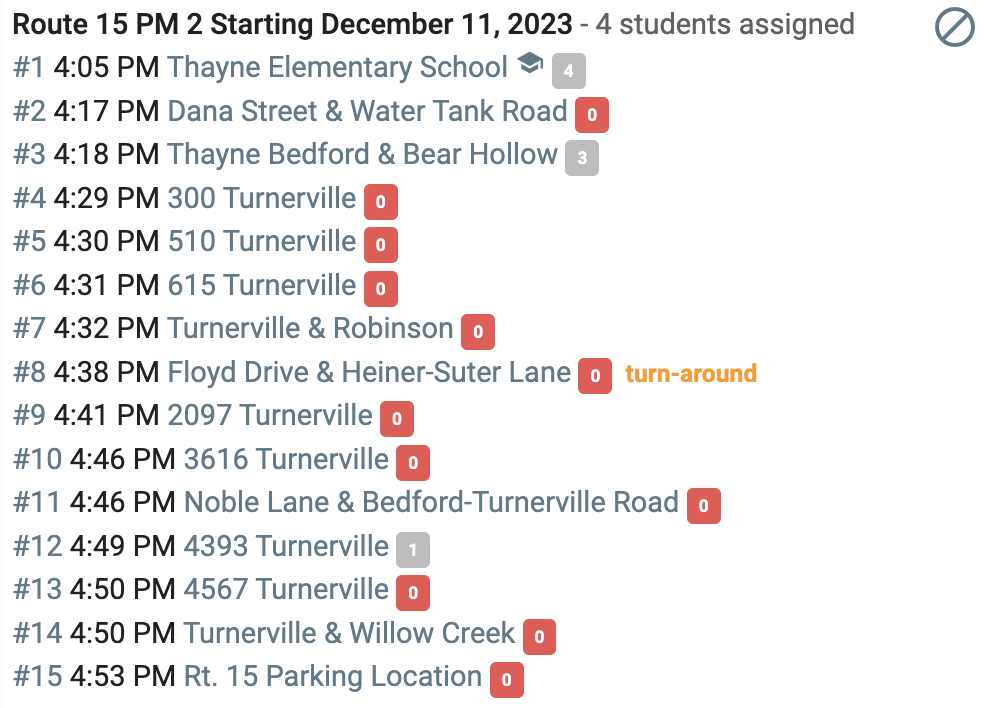
Task: View the 510 Turnerville stop
Action: tap(262, 241)
